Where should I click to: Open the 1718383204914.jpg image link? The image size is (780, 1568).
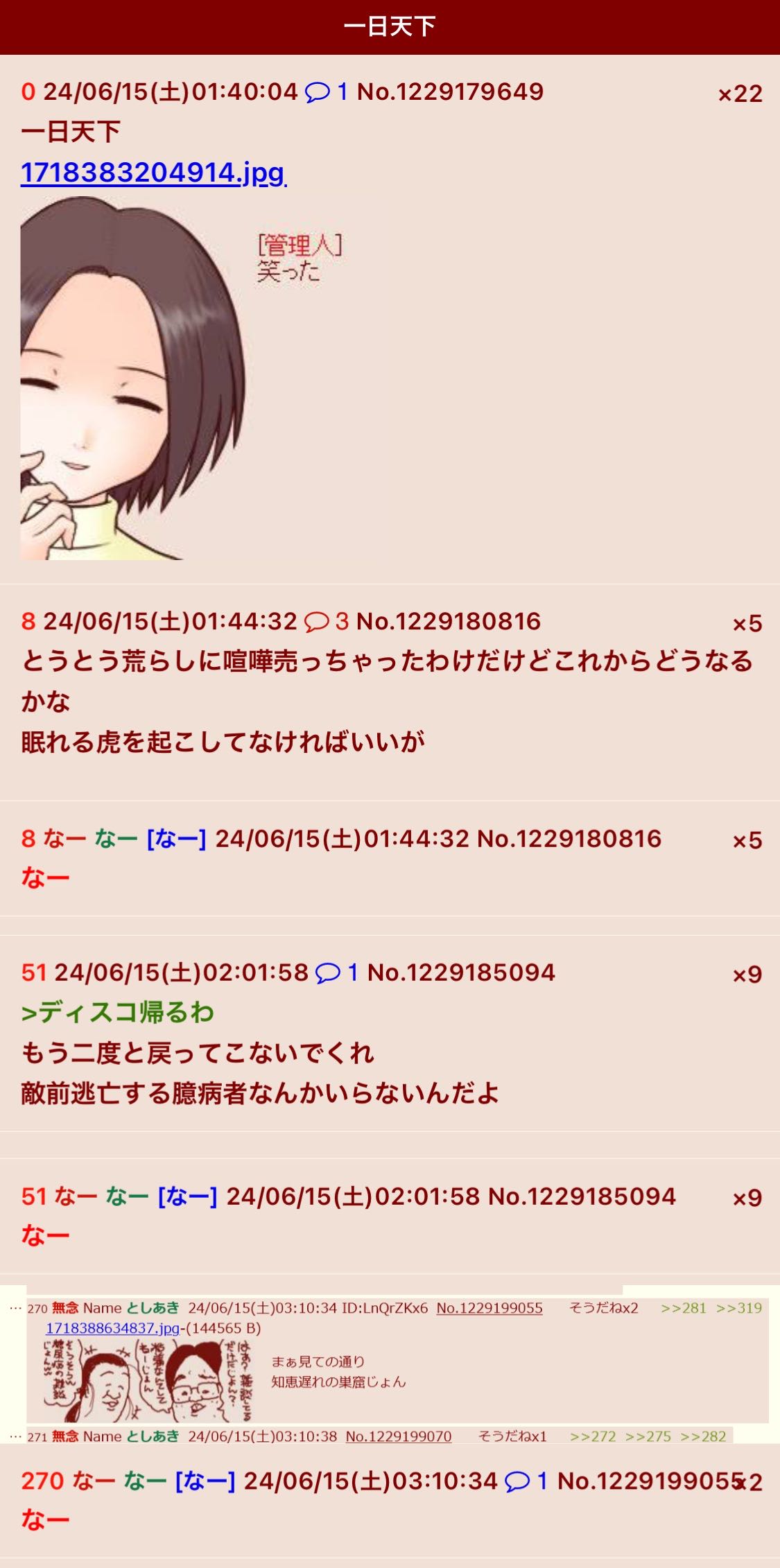pyautogui.click(x=153, y=173)
